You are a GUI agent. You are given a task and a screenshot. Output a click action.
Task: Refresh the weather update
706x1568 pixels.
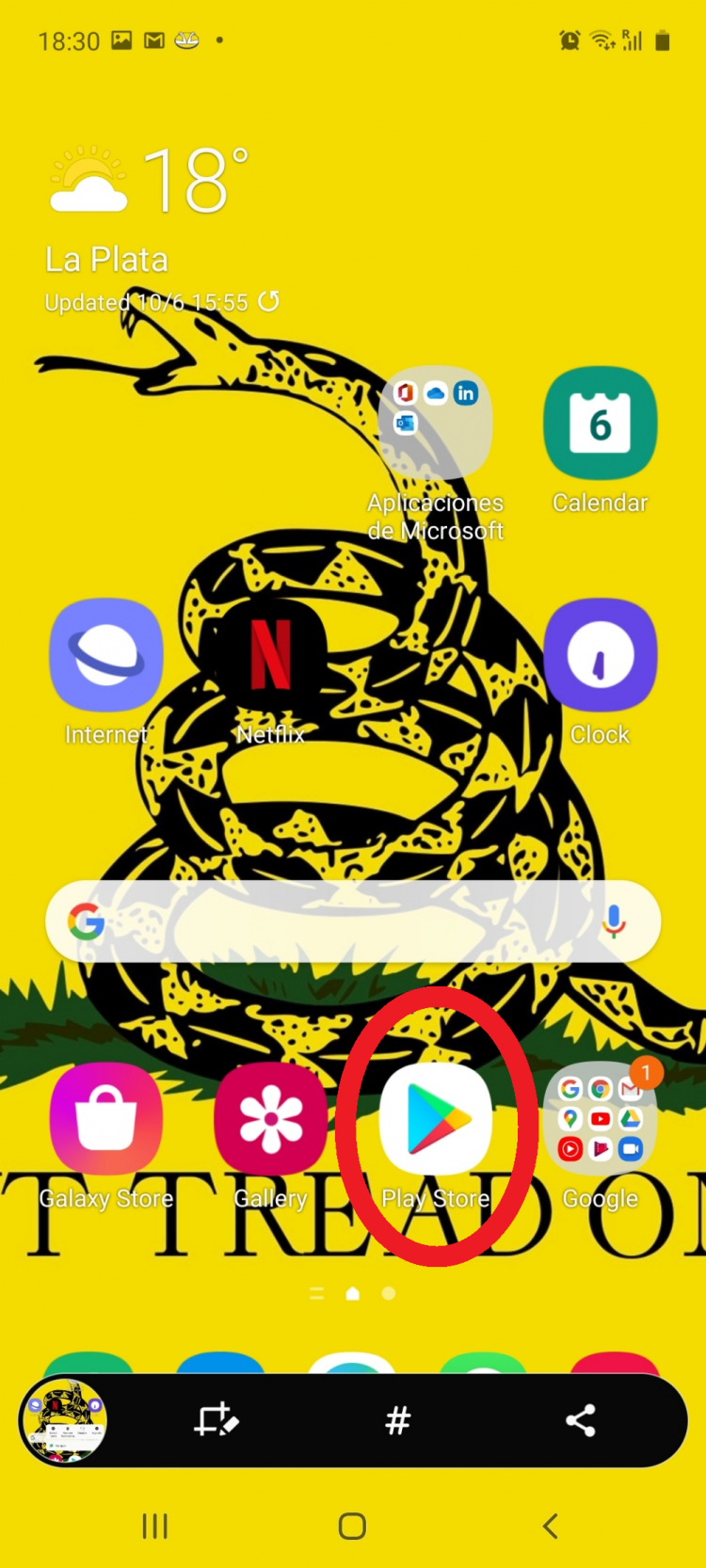(x=269, y=302)
